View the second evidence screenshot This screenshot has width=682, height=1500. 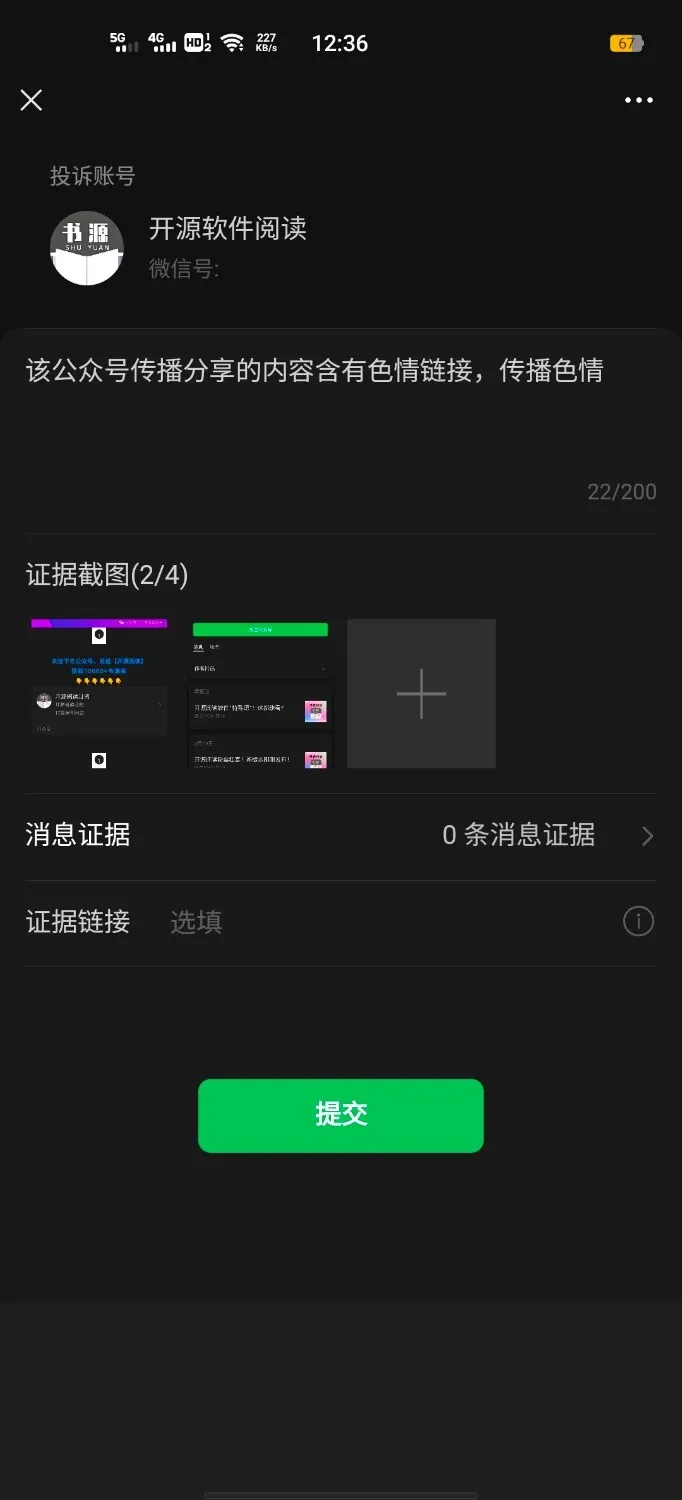(x=260, y=693)
